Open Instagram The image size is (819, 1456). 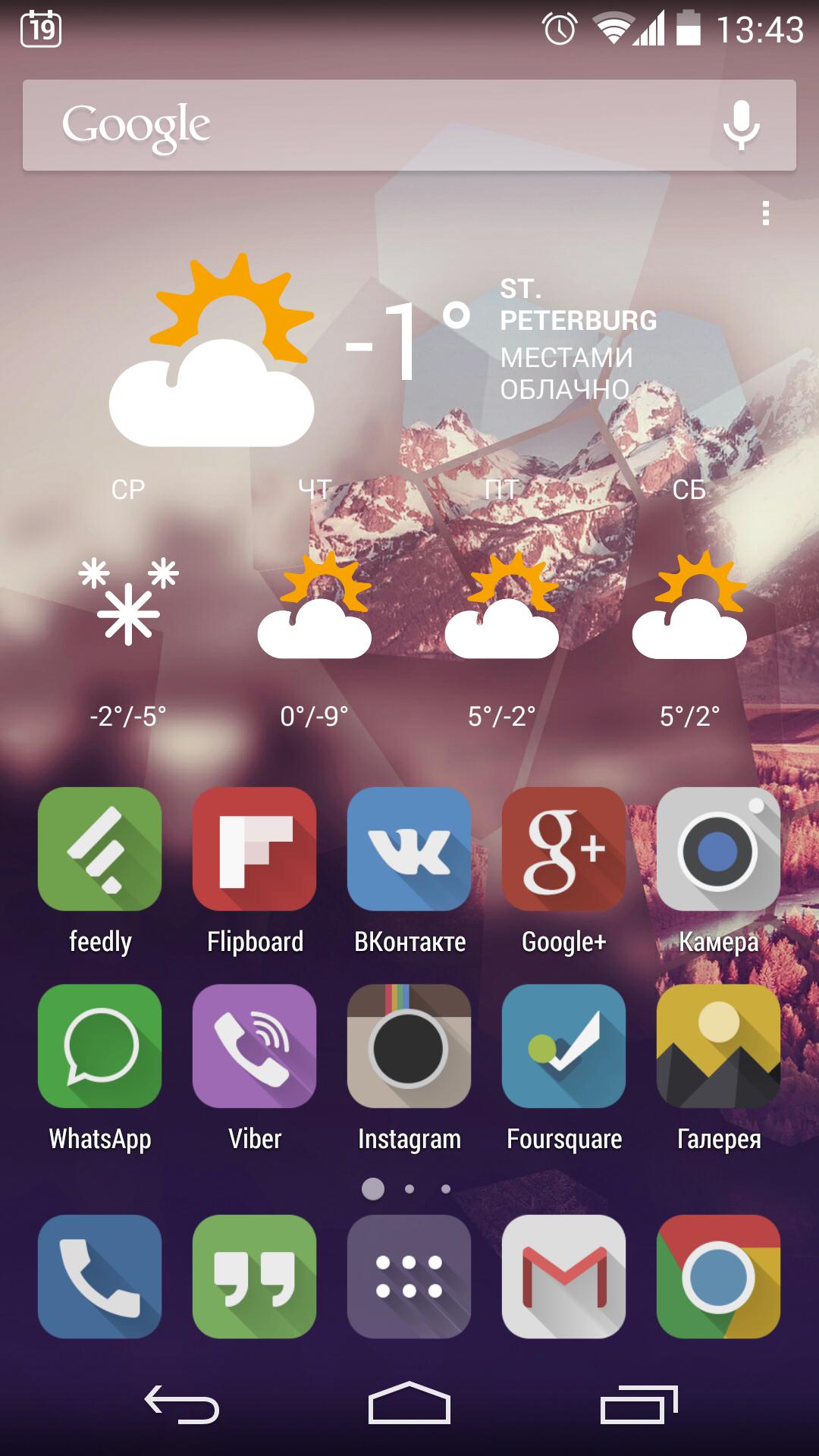[x=409, y=1046]
